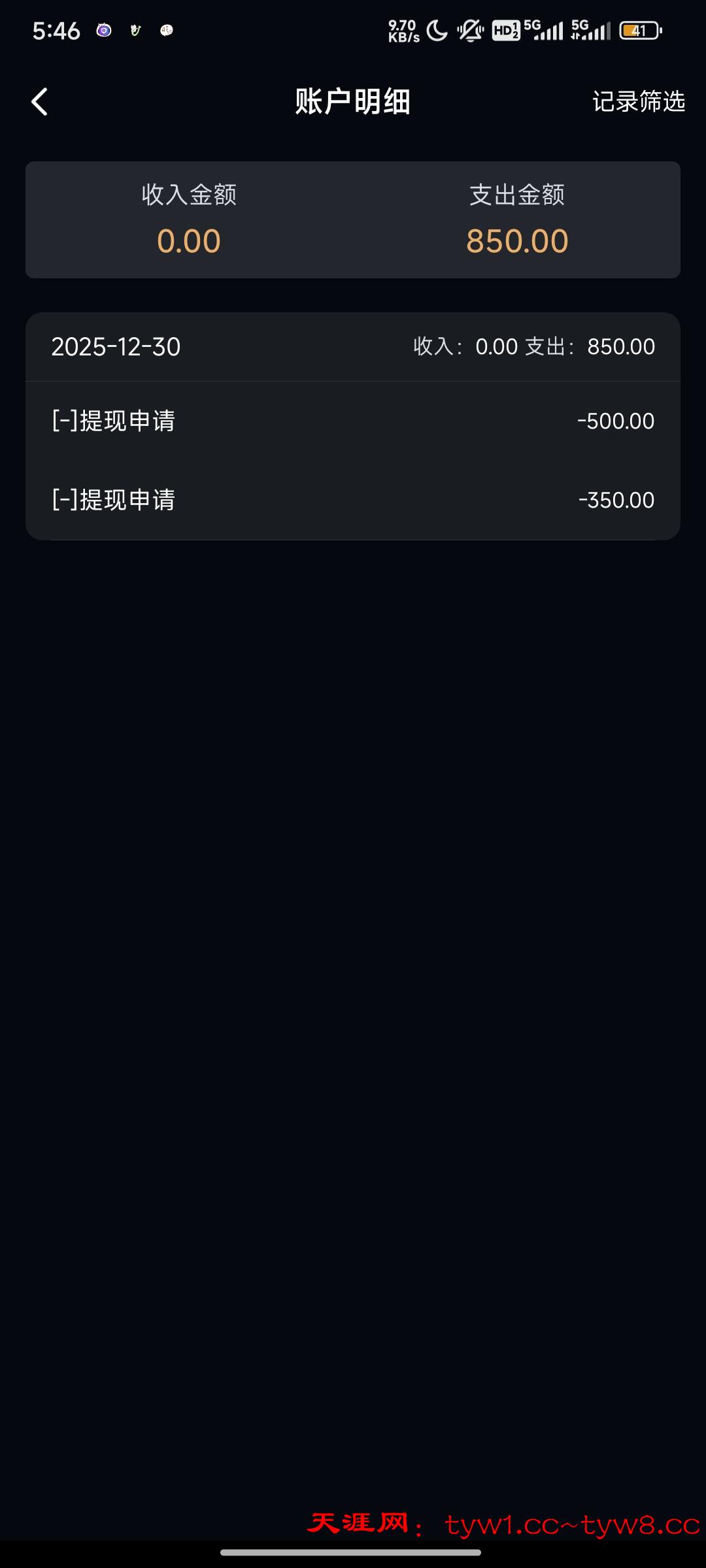The height and width of the screenshot is (1568, 706).
Task: Open the -350.00 提现申请 record
Action: (x=353, y=500)
